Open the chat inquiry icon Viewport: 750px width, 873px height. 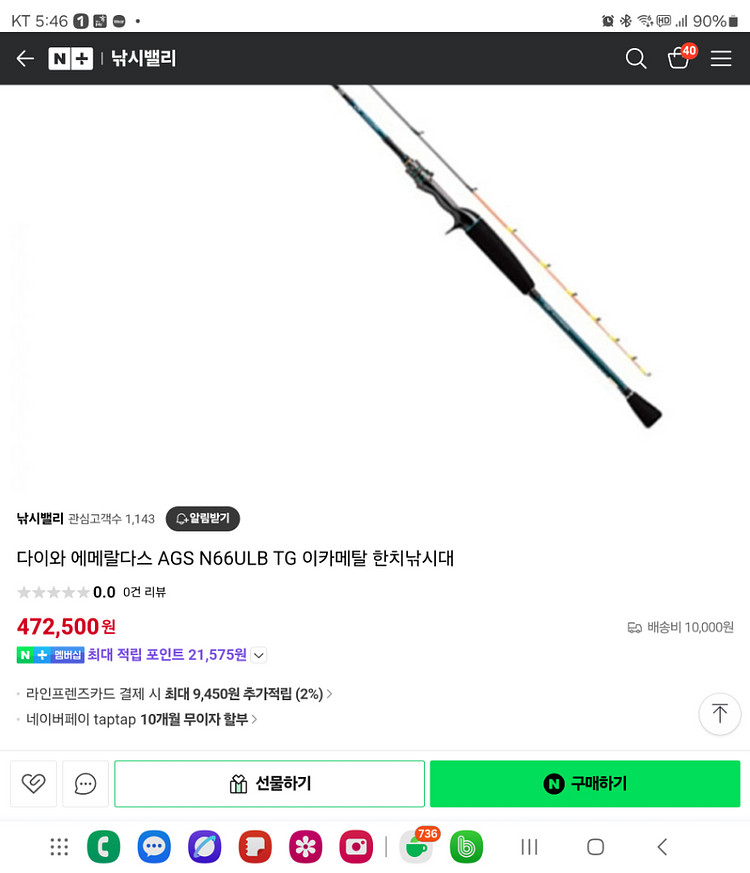(85, 784)
